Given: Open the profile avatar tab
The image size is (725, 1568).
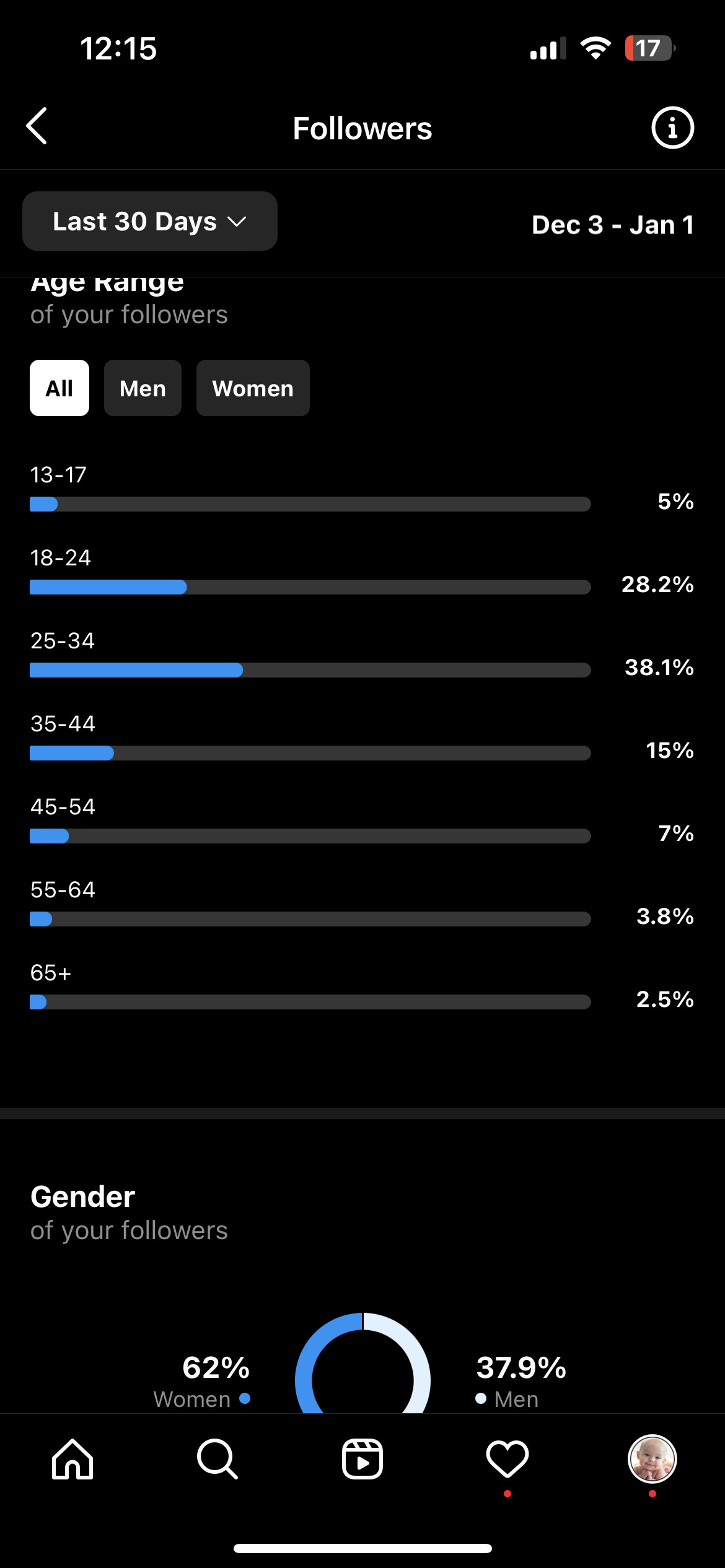Looking at the screenshot, I should pos(652,1459).
